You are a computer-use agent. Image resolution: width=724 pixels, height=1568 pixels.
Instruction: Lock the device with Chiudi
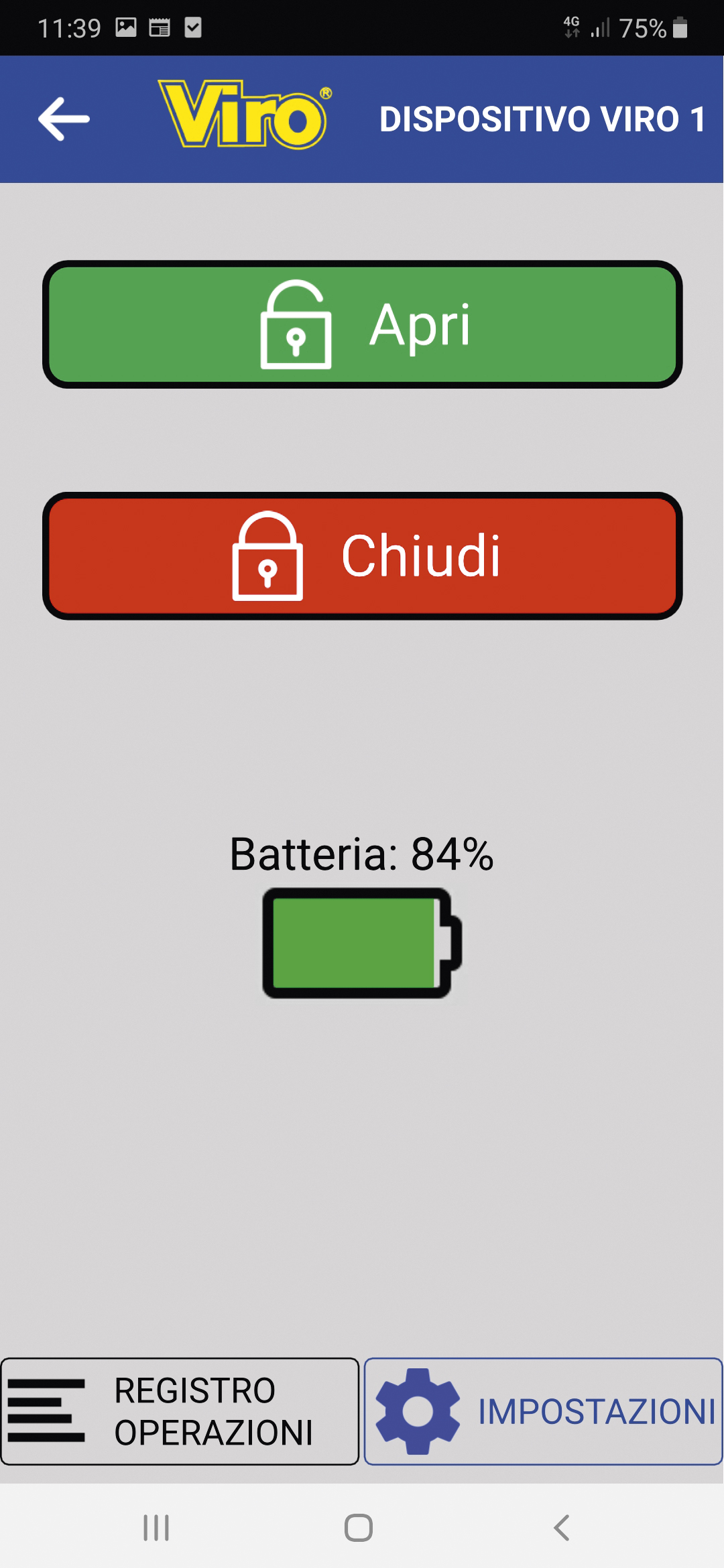point(362,556)
